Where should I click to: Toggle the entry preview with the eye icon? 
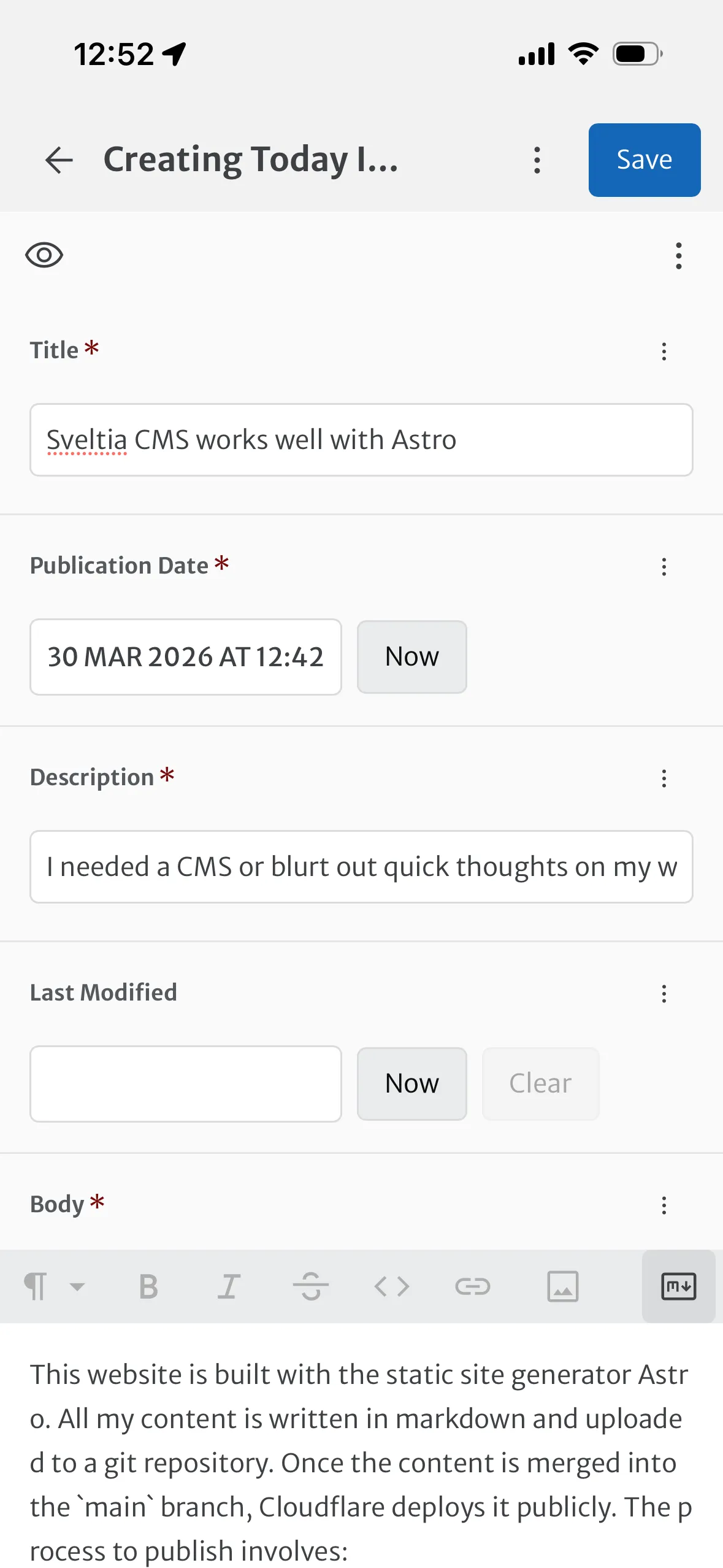45,255
